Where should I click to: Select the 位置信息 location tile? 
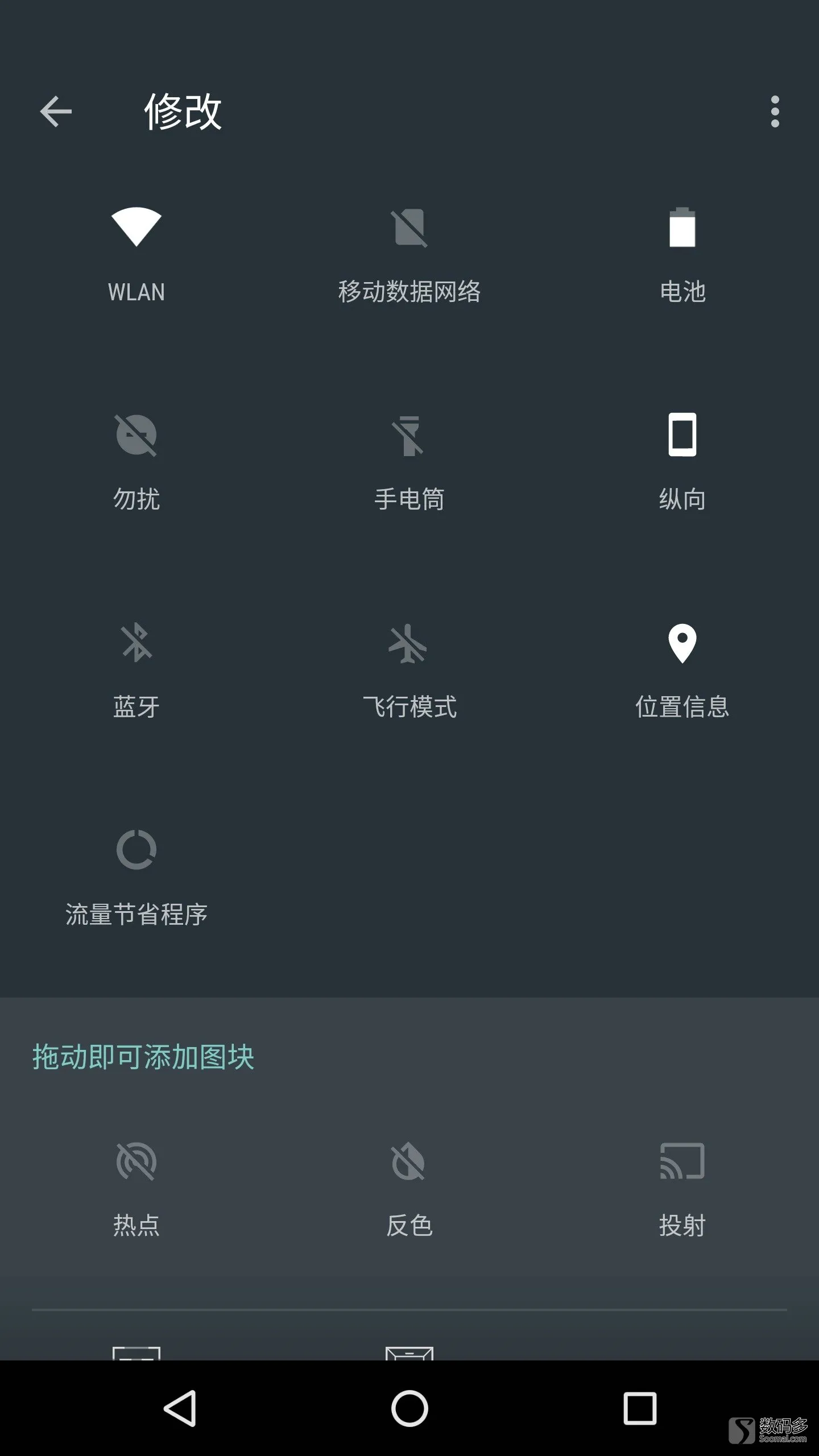[x=682, y=670]
